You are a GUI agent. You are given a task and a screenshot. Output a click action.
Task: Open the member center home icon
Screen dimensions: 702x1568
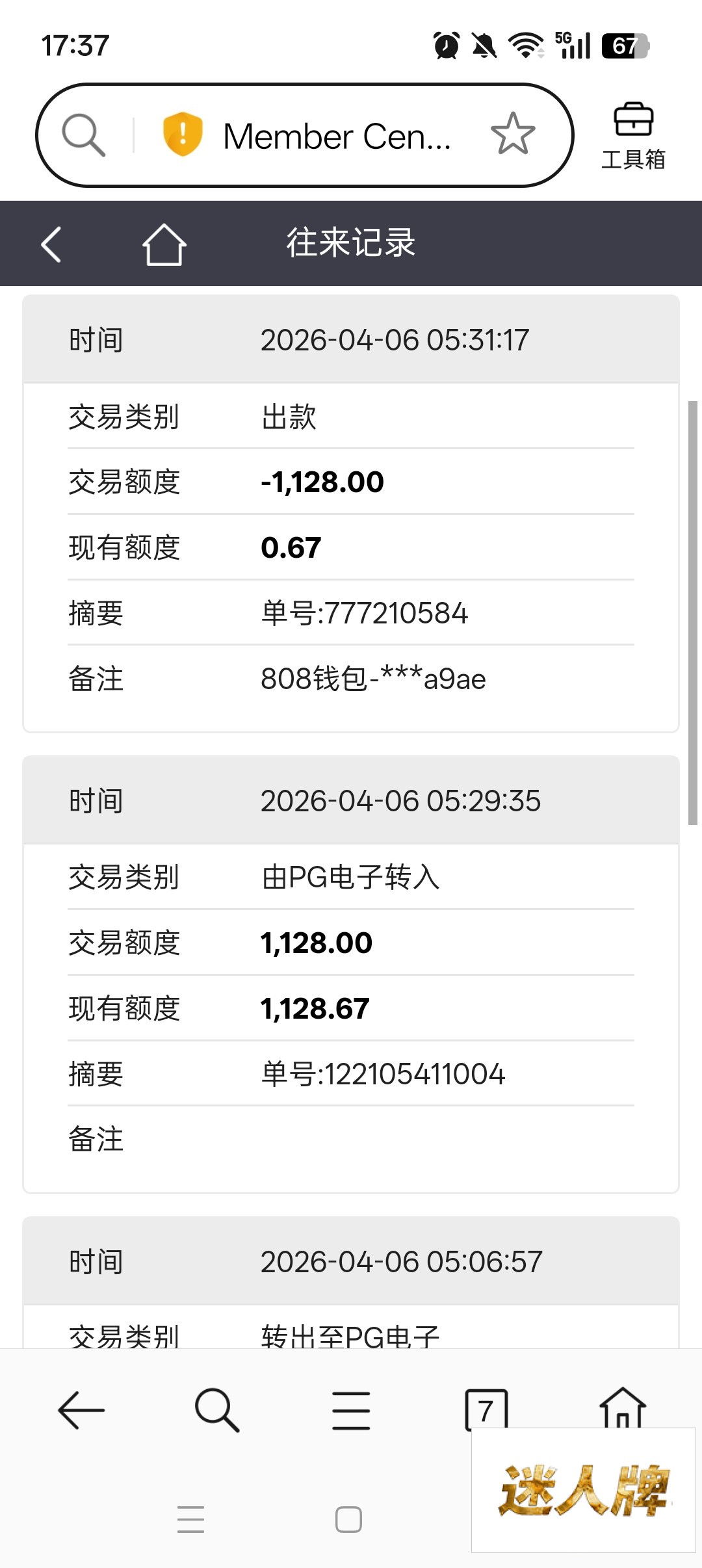(x=164, y=244)
